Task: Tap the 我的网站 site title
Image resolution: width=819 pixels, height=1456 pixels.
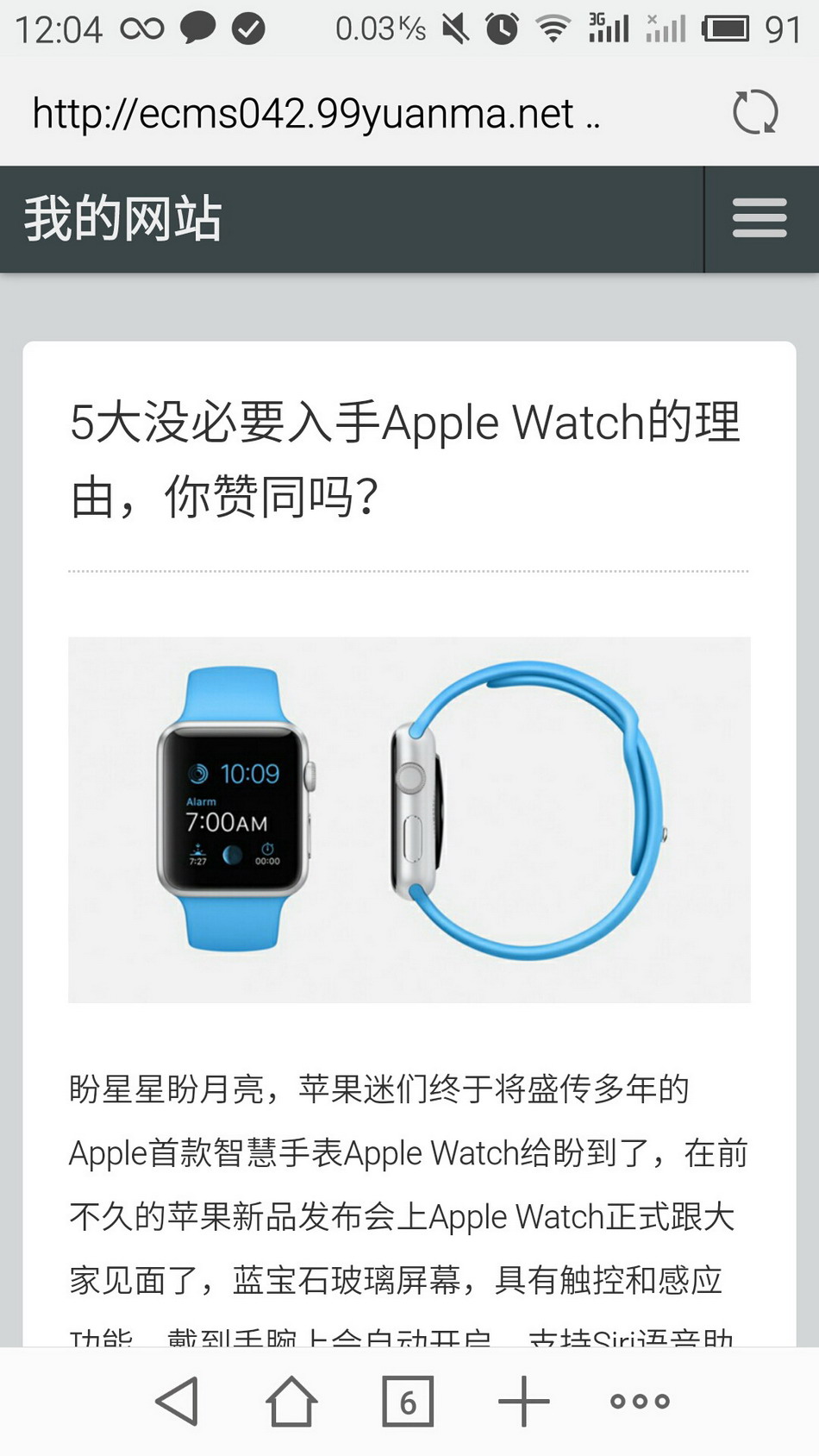Action: tap(122, 218)
